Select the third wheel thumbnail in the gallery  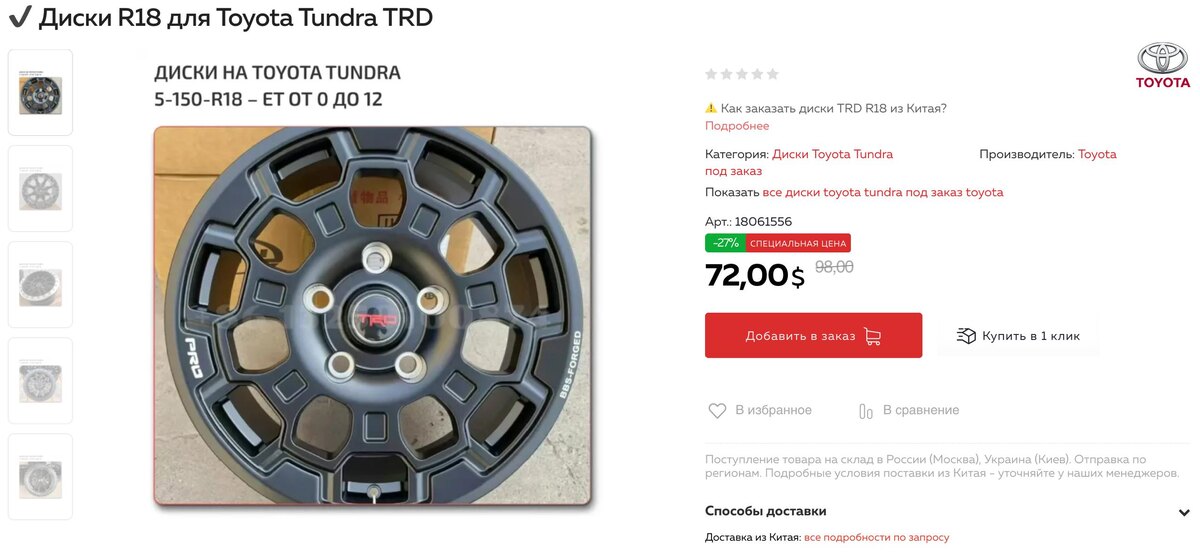pos(41,285)
